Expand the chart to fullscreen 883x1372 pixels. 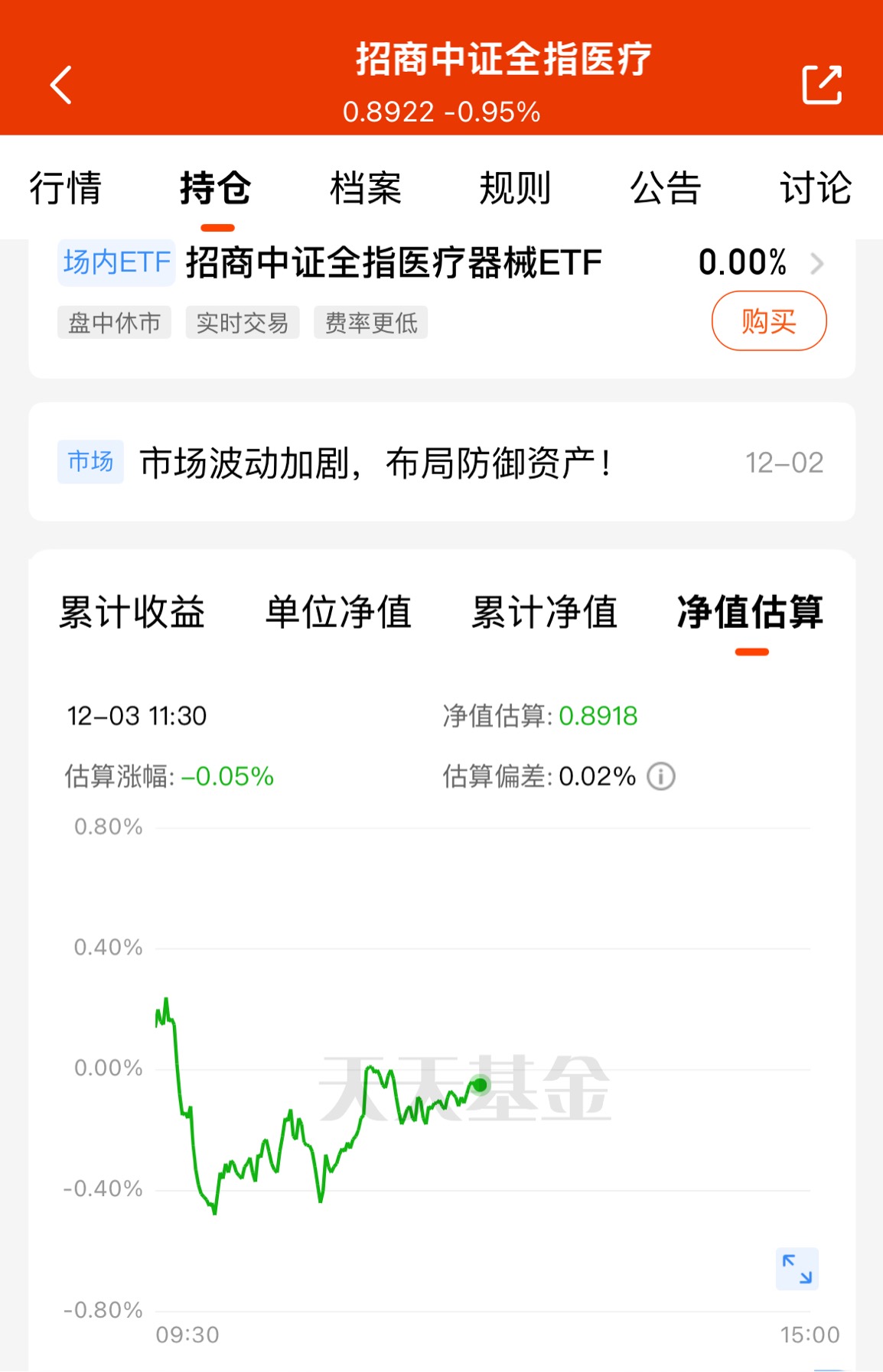[x=797, y=1269]
